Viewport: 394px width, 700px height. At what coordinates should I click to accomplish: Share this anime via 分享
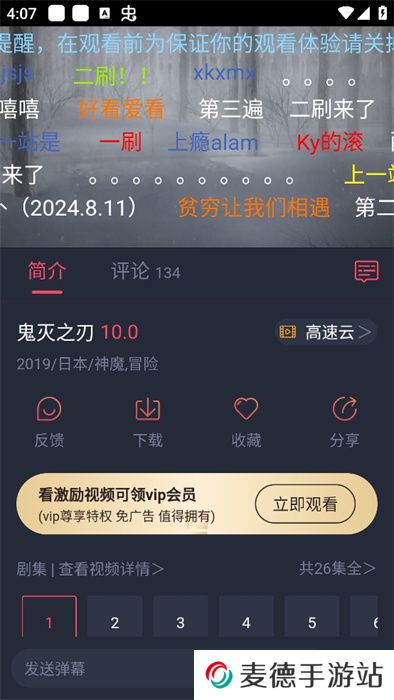(344, 422)
